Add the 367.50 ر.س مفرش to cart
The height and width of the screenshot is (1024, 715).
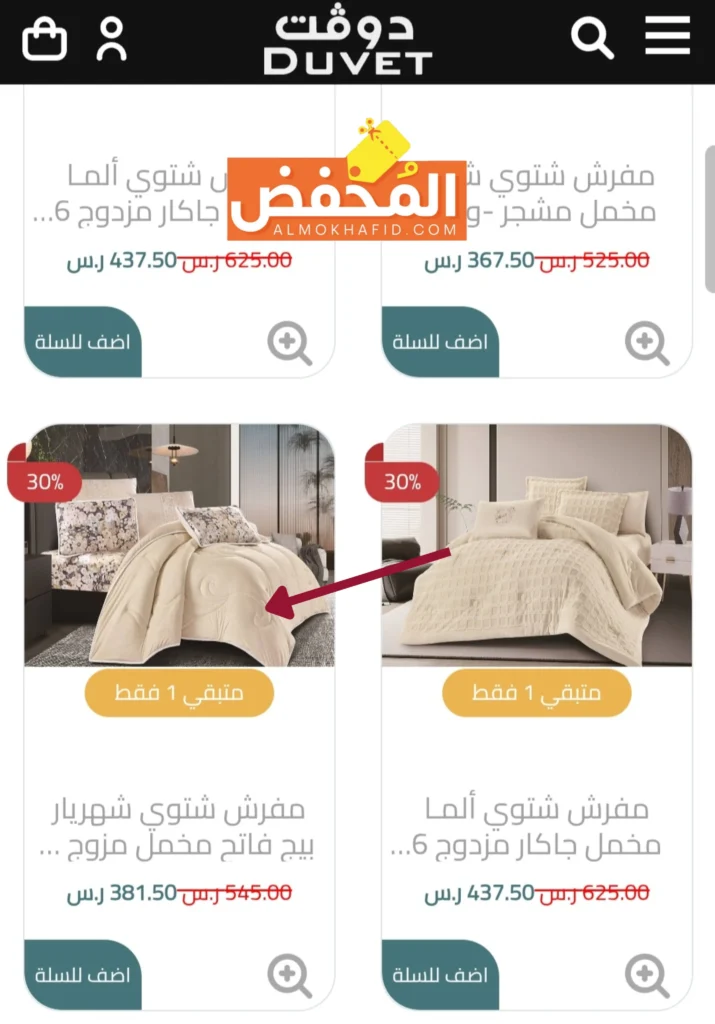coord(441,342)
